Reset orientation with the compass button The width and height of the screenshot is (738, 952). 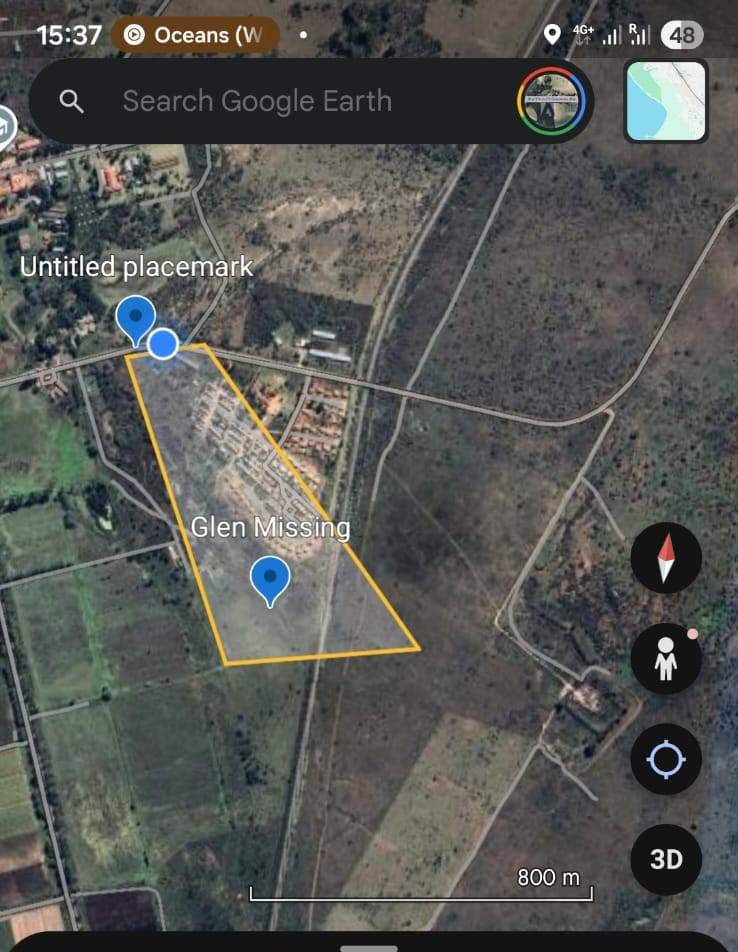[x=666, y=558]
